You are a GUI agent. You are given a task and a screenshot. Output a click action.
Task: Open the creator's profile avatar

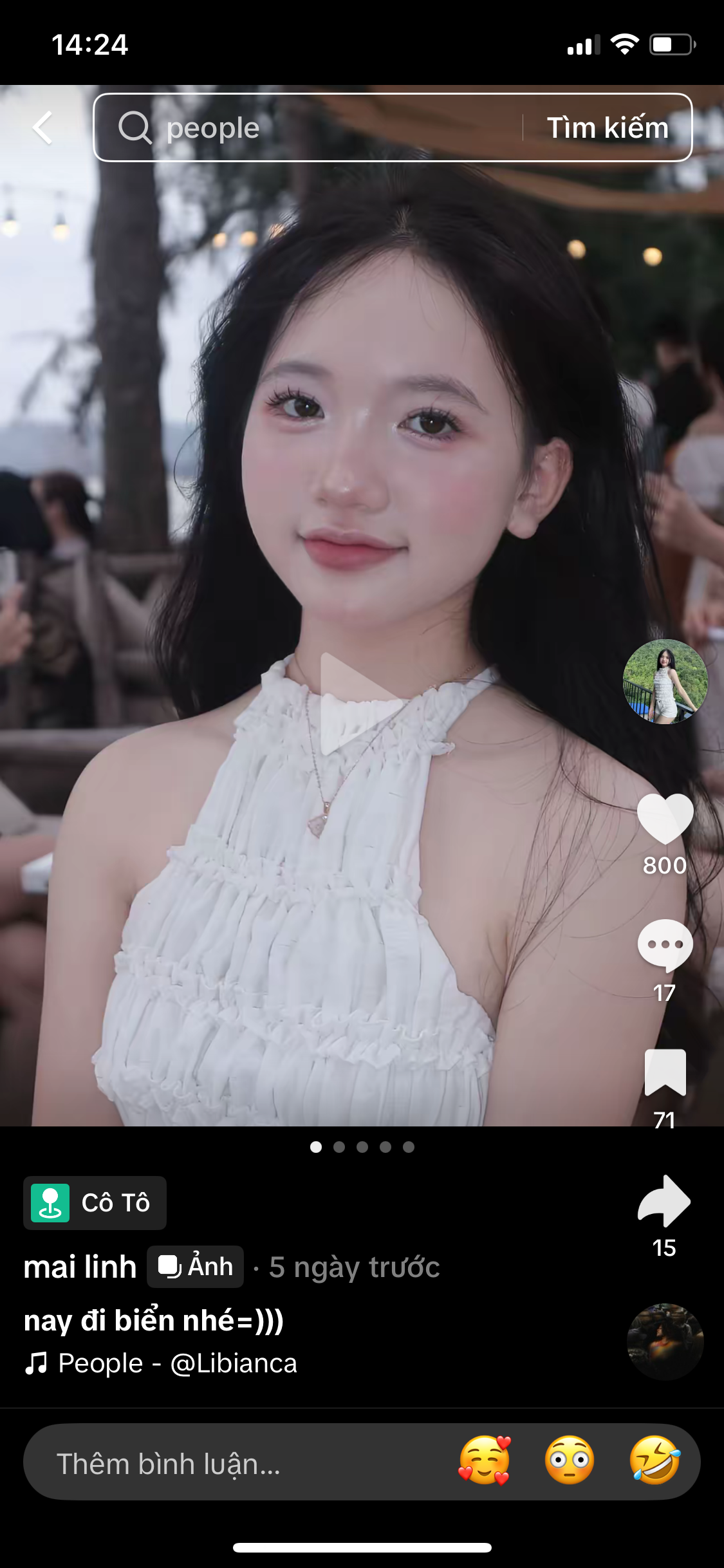pyautogui.click(x=665, y=682)
